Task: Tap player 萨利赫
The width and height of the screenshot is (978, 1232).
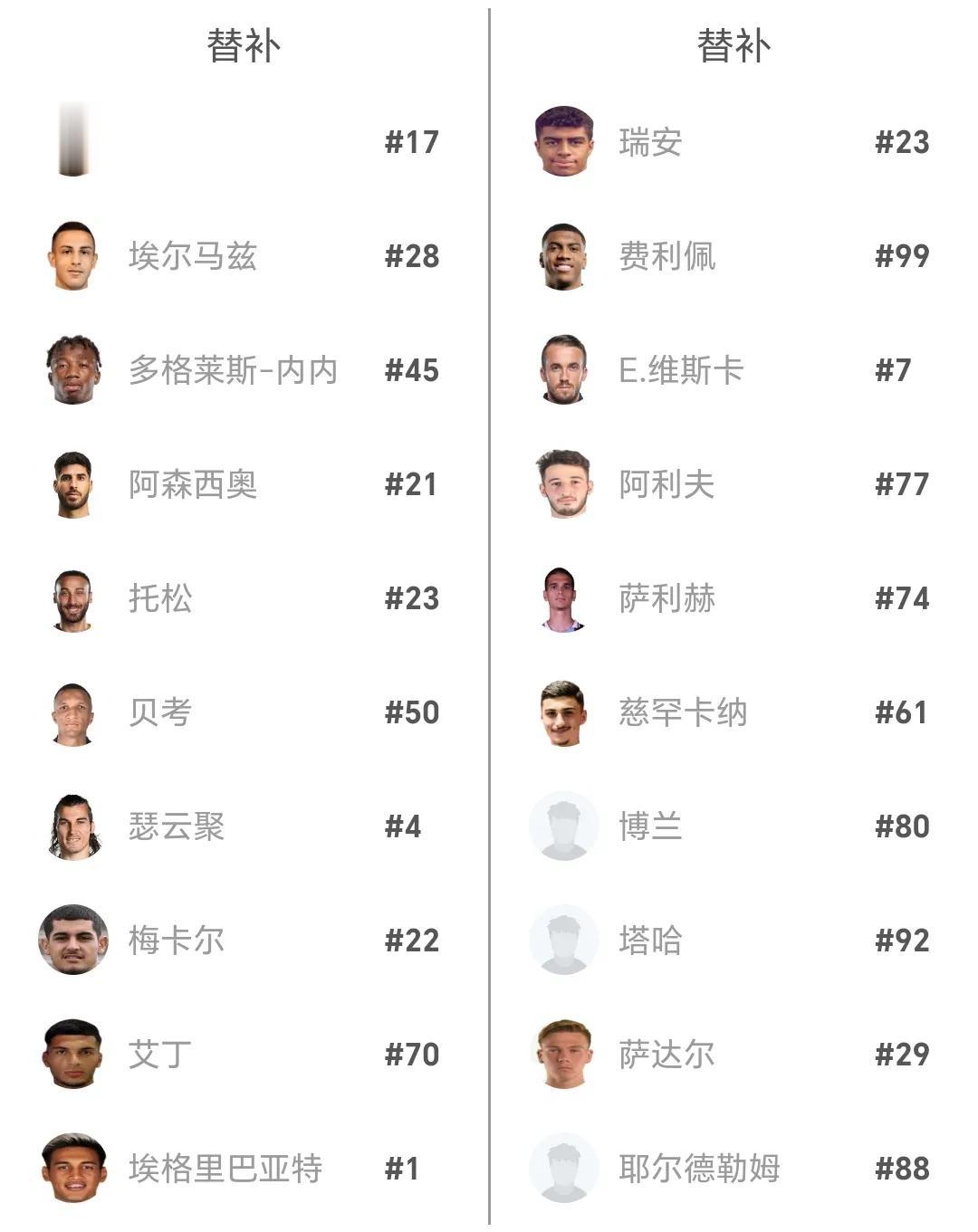Action: [x=666, y=598]
